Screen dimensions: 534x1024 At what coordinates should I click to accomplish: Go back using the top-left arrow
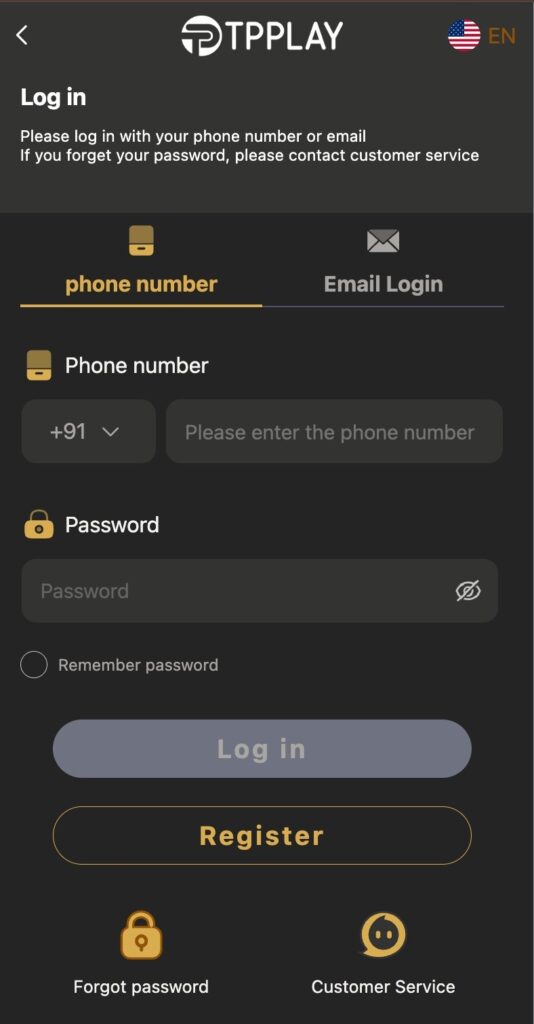(22, 35)
